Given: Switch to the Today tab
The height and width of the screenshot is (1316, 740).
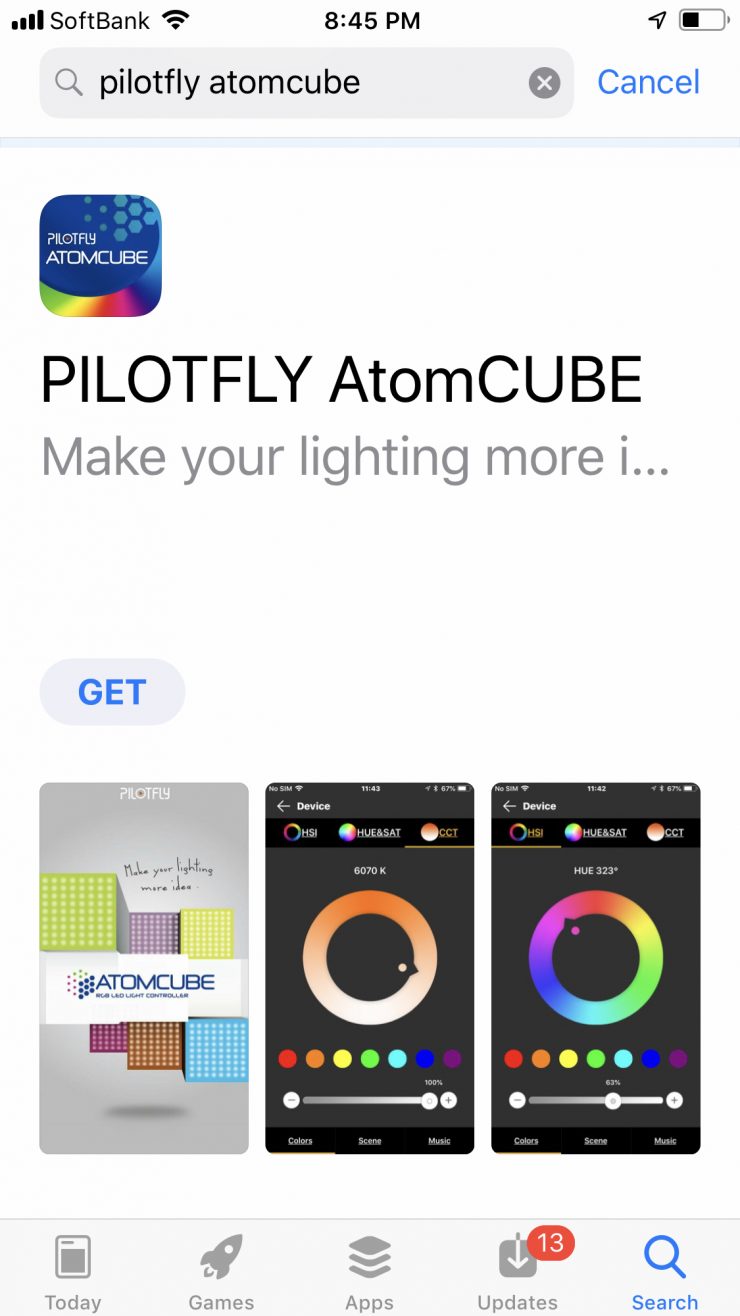Looking at the screenshot, I should pyautogui.click(x=73, y=1270).
